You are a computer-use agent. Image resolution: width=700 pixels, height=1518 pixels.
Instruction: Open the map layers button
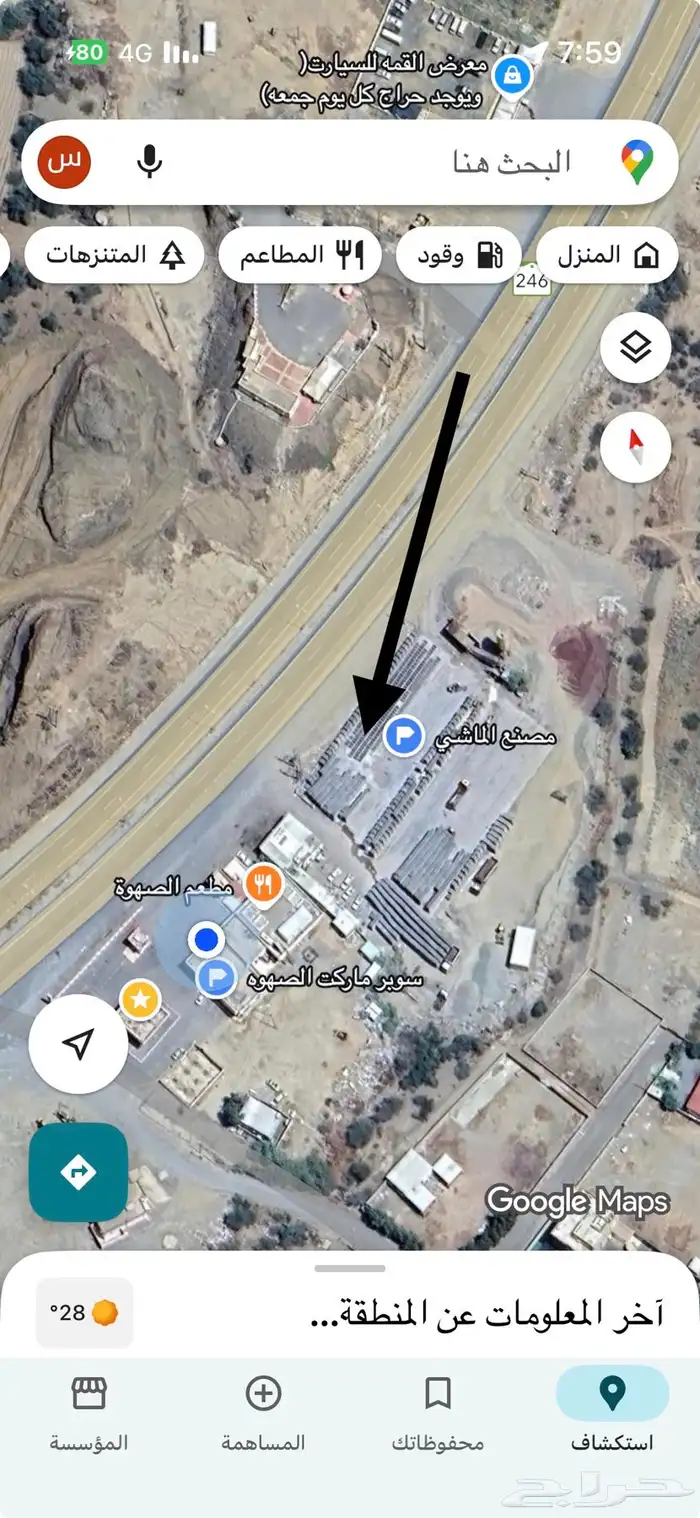635,347
